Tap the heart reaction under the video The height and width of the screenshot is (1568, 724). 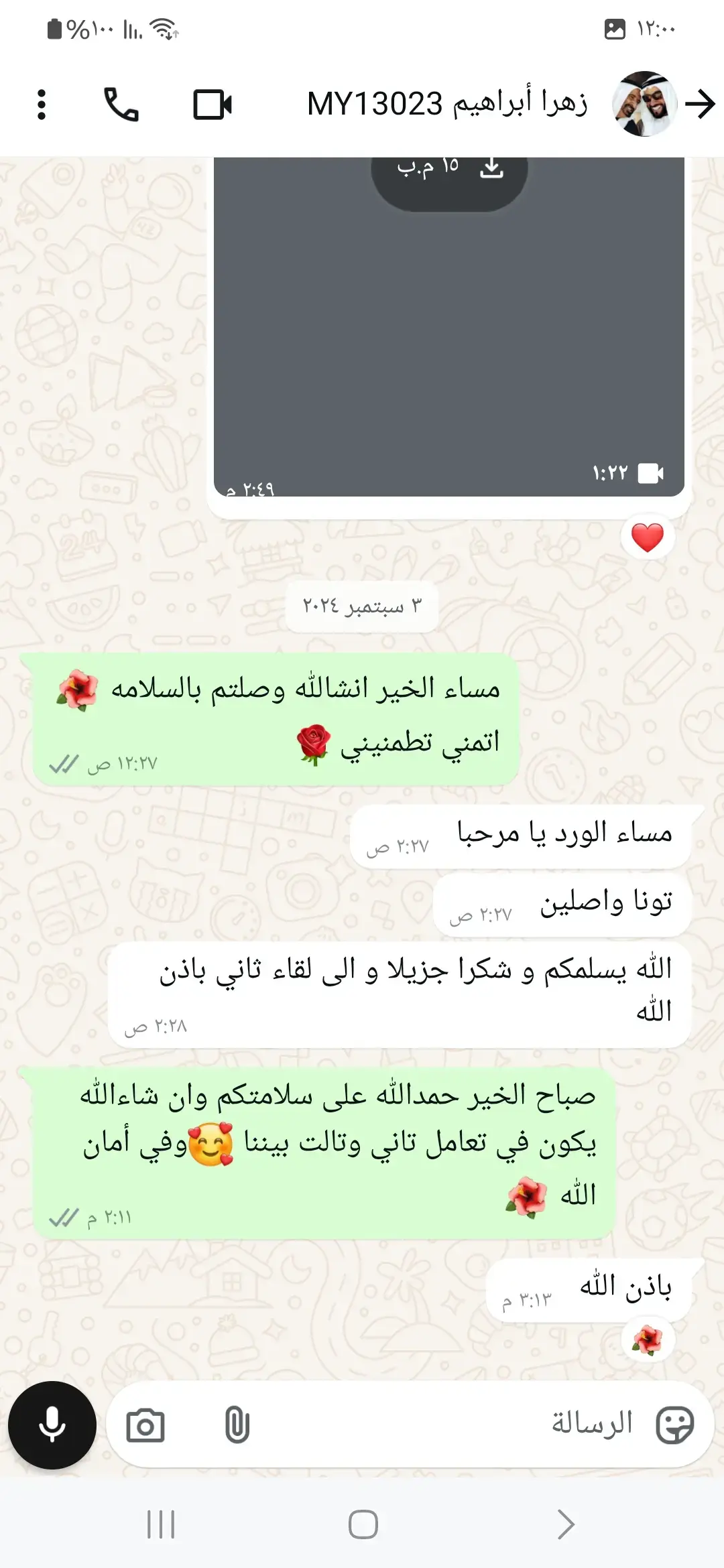point(647,537)
